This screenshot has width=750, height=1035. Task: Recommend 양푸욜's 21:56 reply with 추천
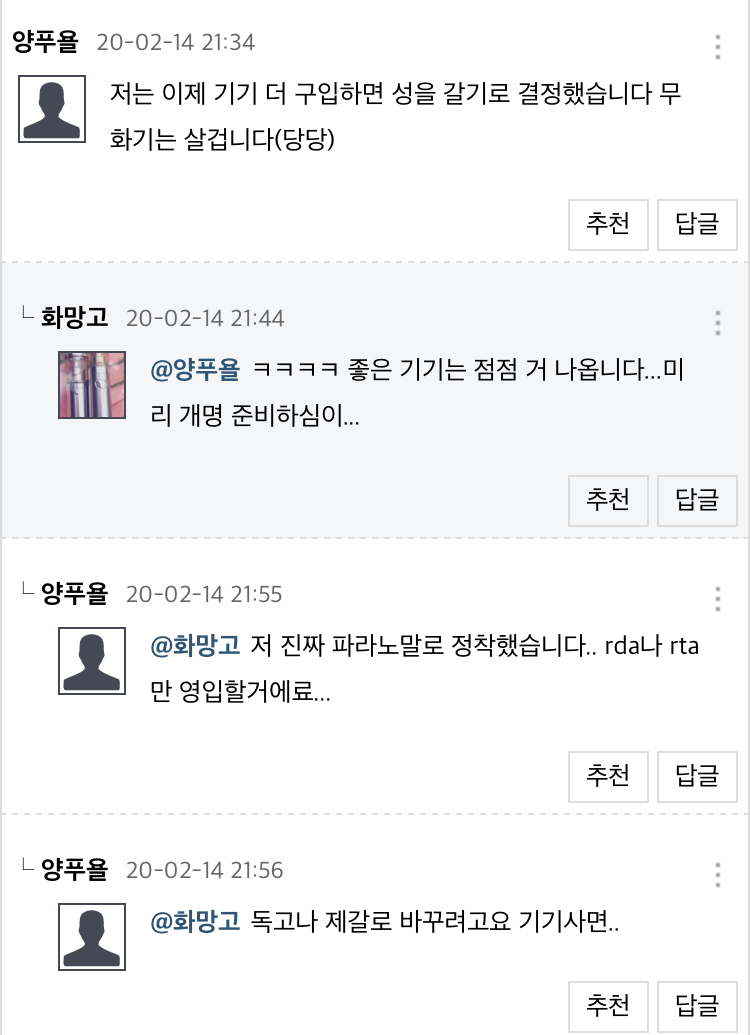[608, 1005]
